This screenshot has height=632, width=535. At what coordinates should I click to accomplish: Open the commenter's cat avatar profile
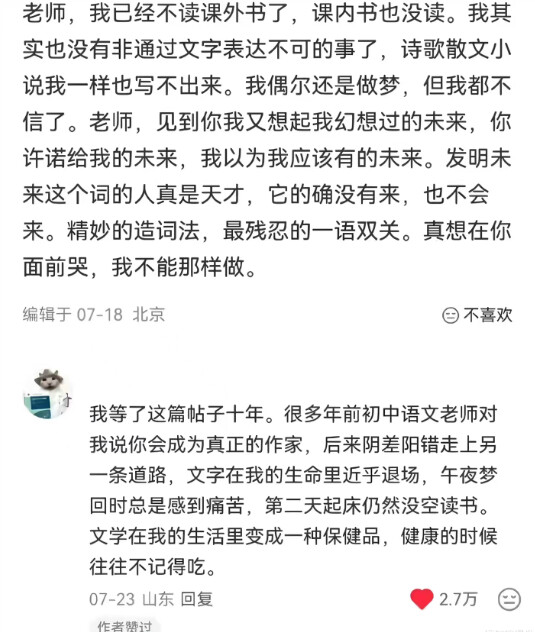[x=48, y=394]
